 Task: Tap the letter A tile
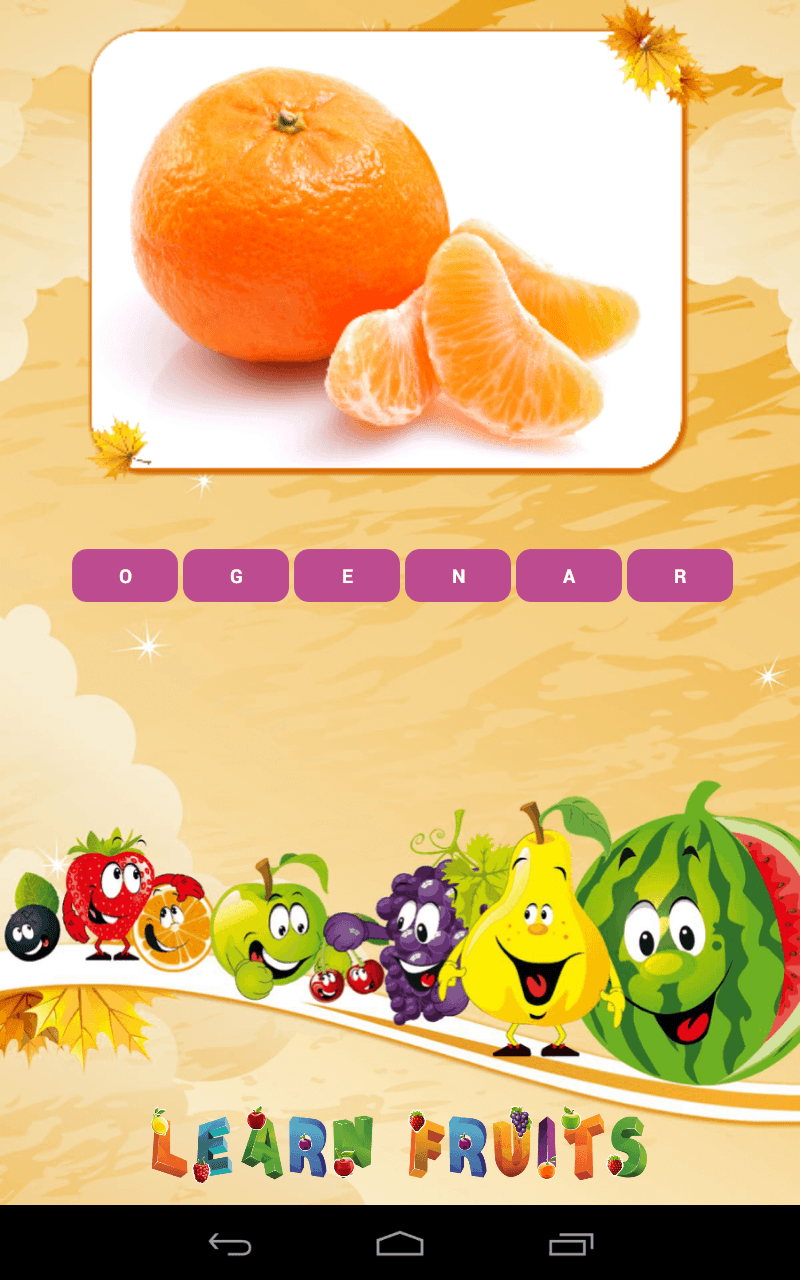coord(569,576)
